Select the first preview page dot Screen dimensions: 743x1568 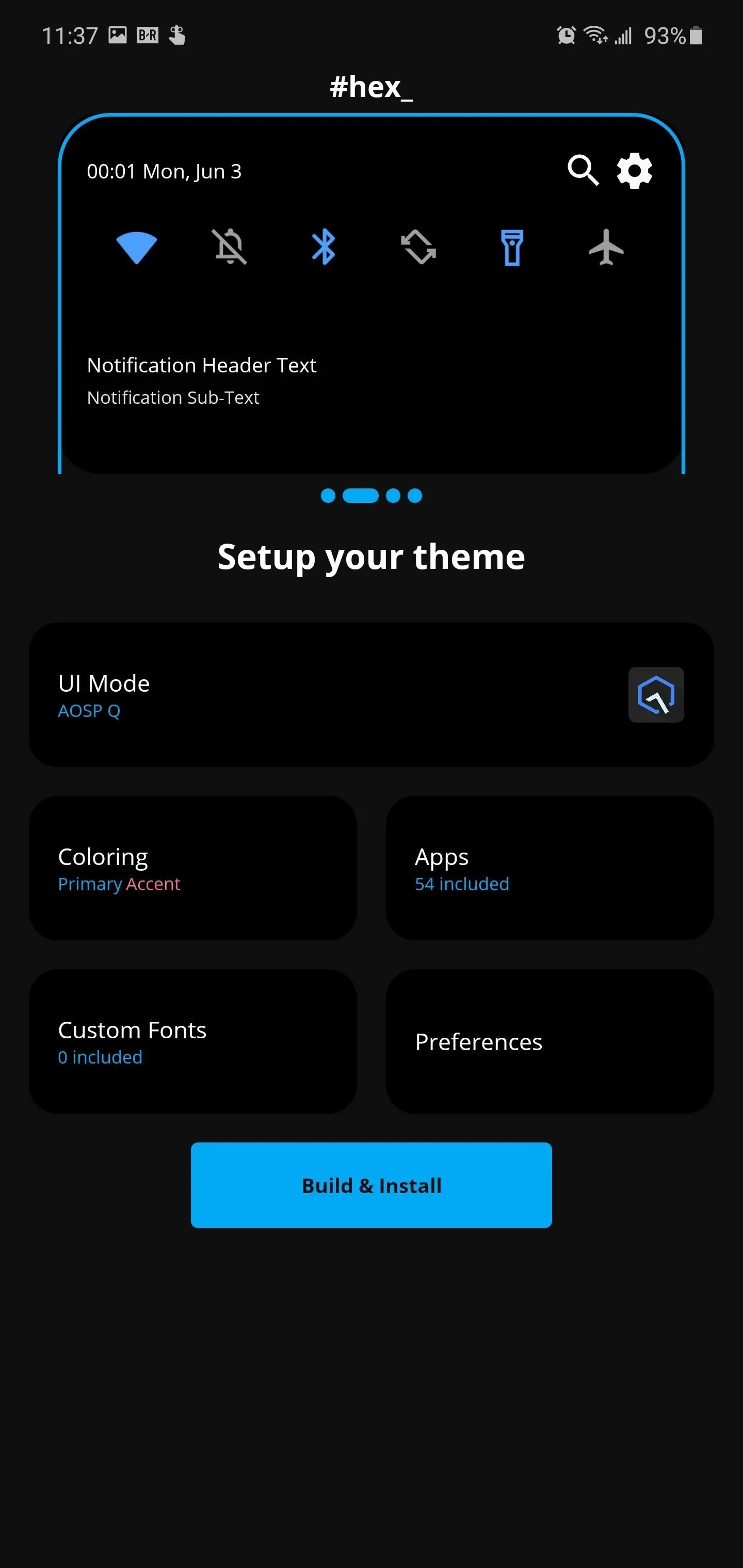[328, 496]
